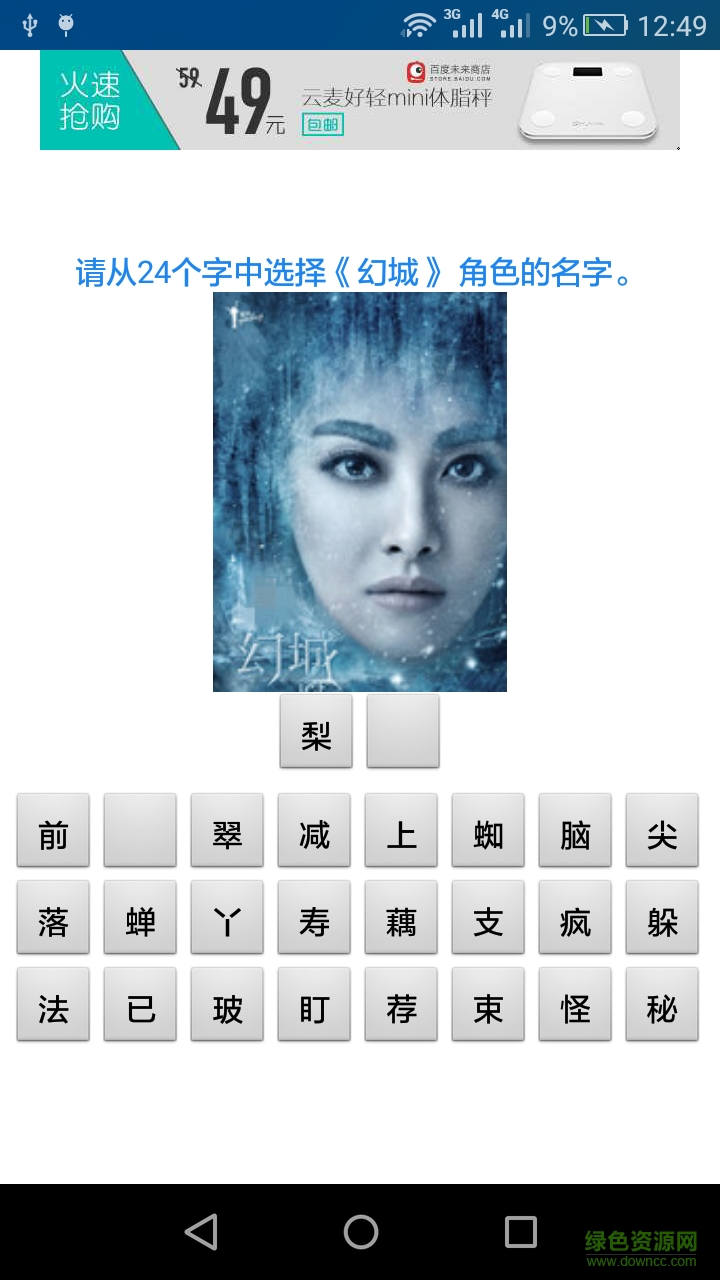Screen dimensions: 720x1280
Task: Tap the 秘 tile in the bottom row
Action: click(662, 1004)
